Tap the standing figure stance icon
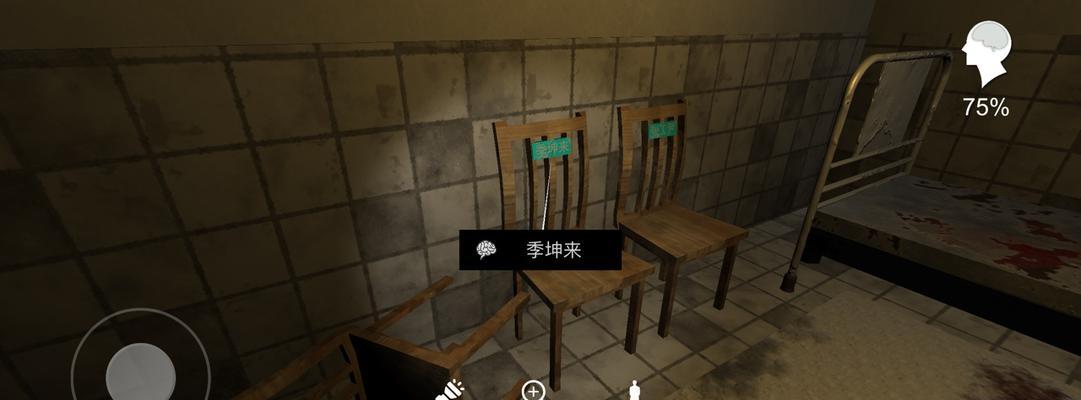 [633, 391]
